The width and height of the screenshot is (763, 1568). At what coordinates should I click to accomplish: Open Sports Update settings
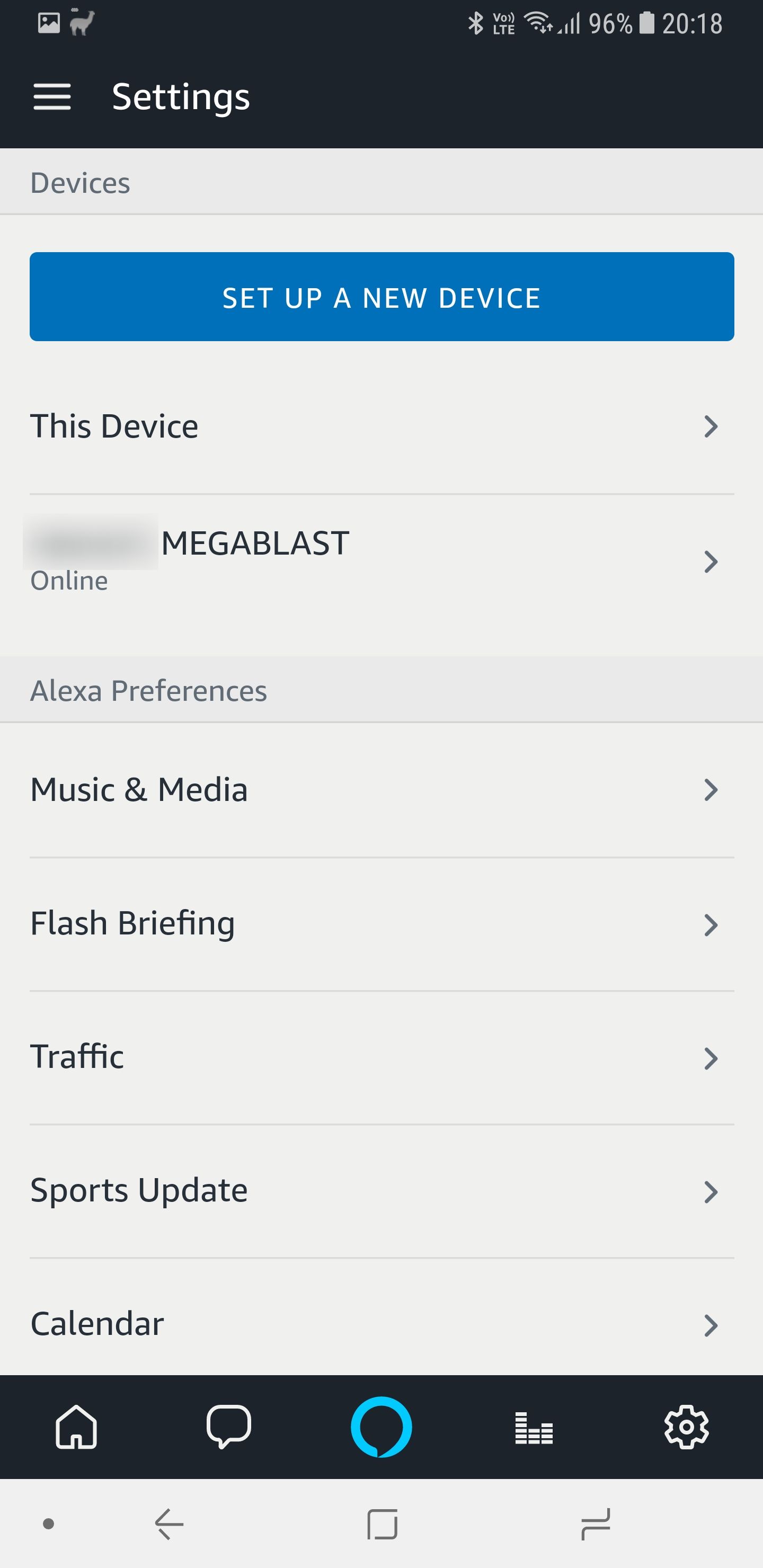pyautogui.click(x=382, y=1191)
